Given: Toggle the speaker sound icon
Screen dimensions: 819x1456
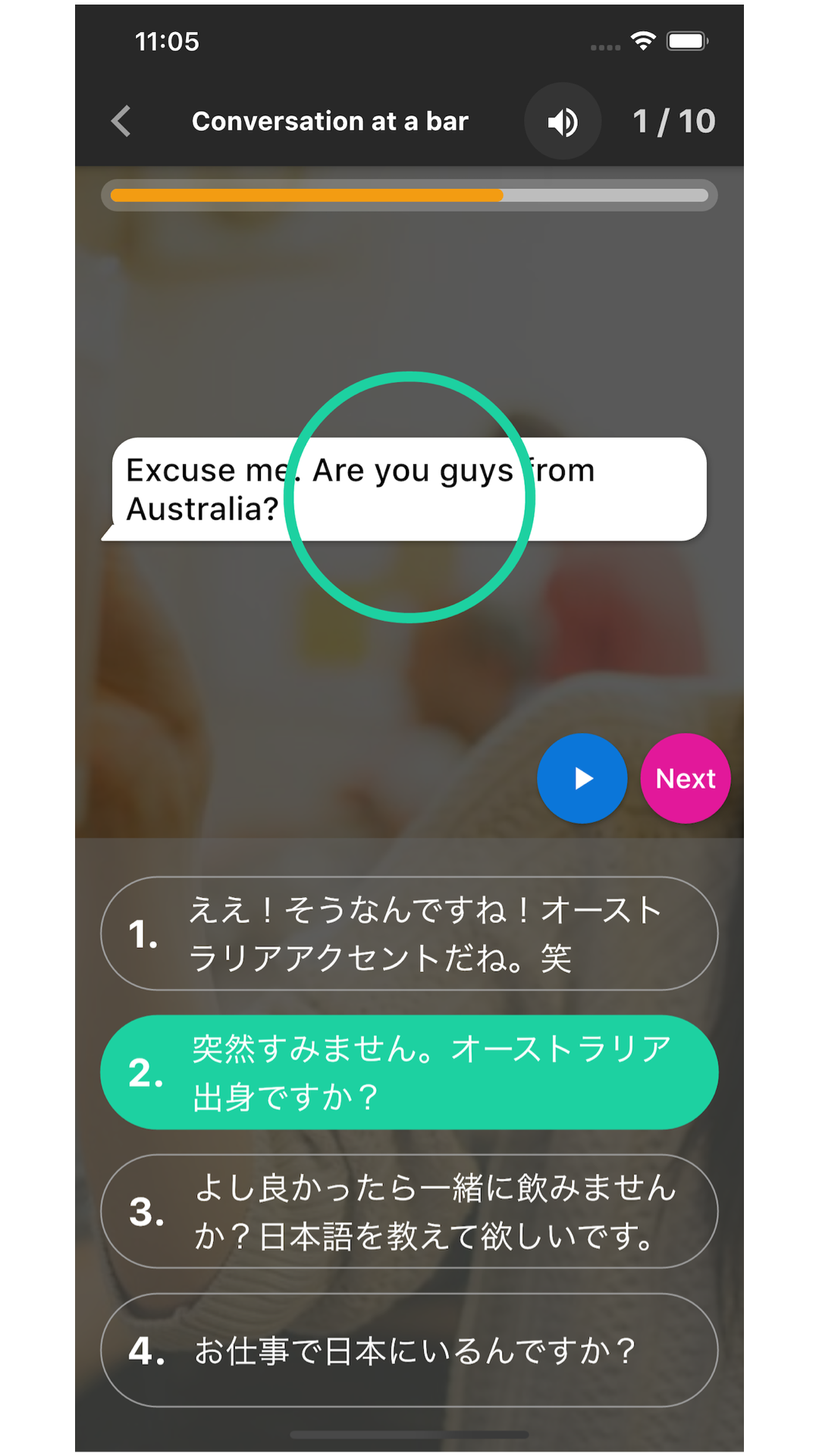Looking at the screenshot, I should coord(563,121).
